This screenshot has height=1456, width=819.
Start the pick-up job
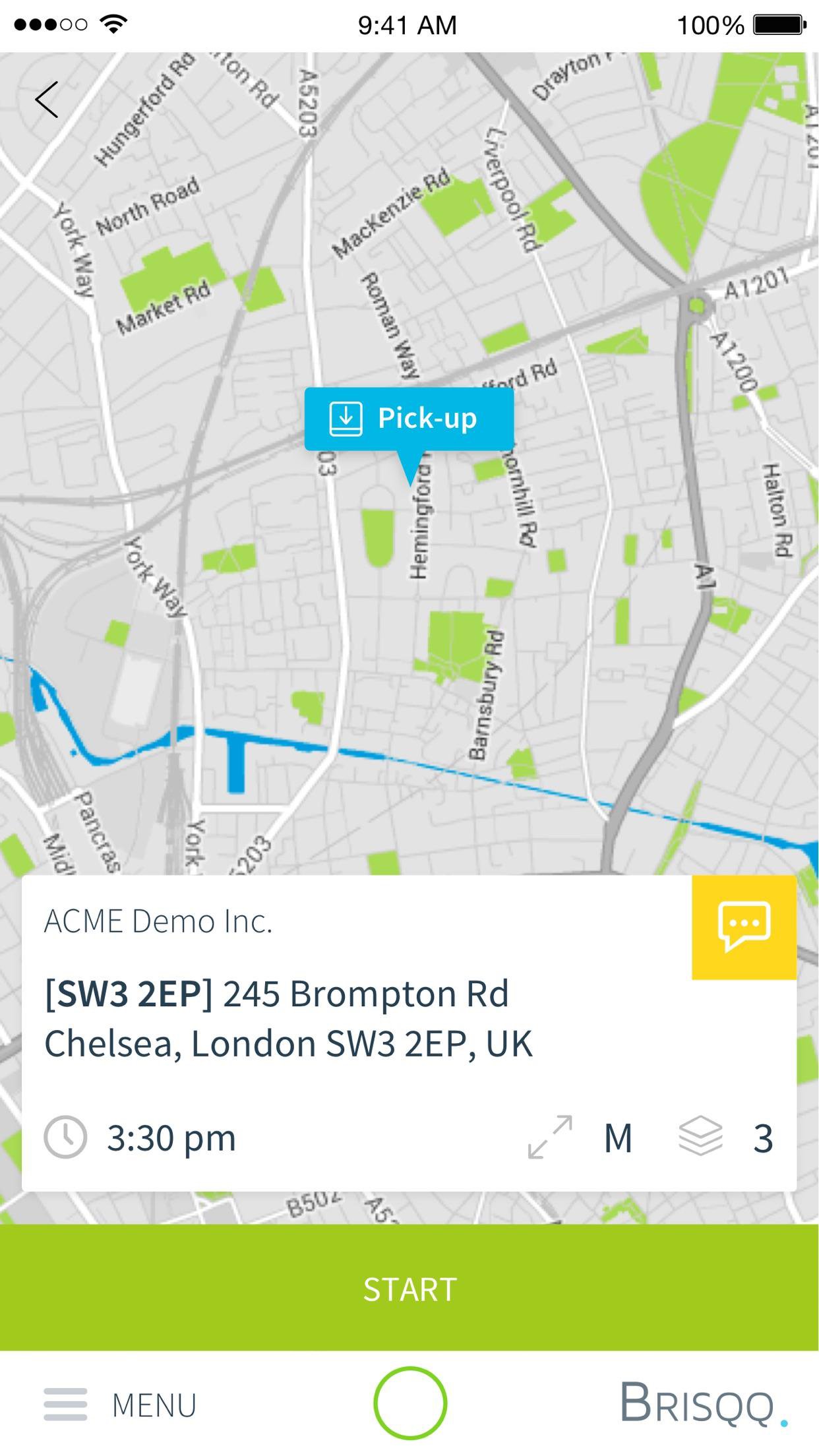coord(409,1289)
